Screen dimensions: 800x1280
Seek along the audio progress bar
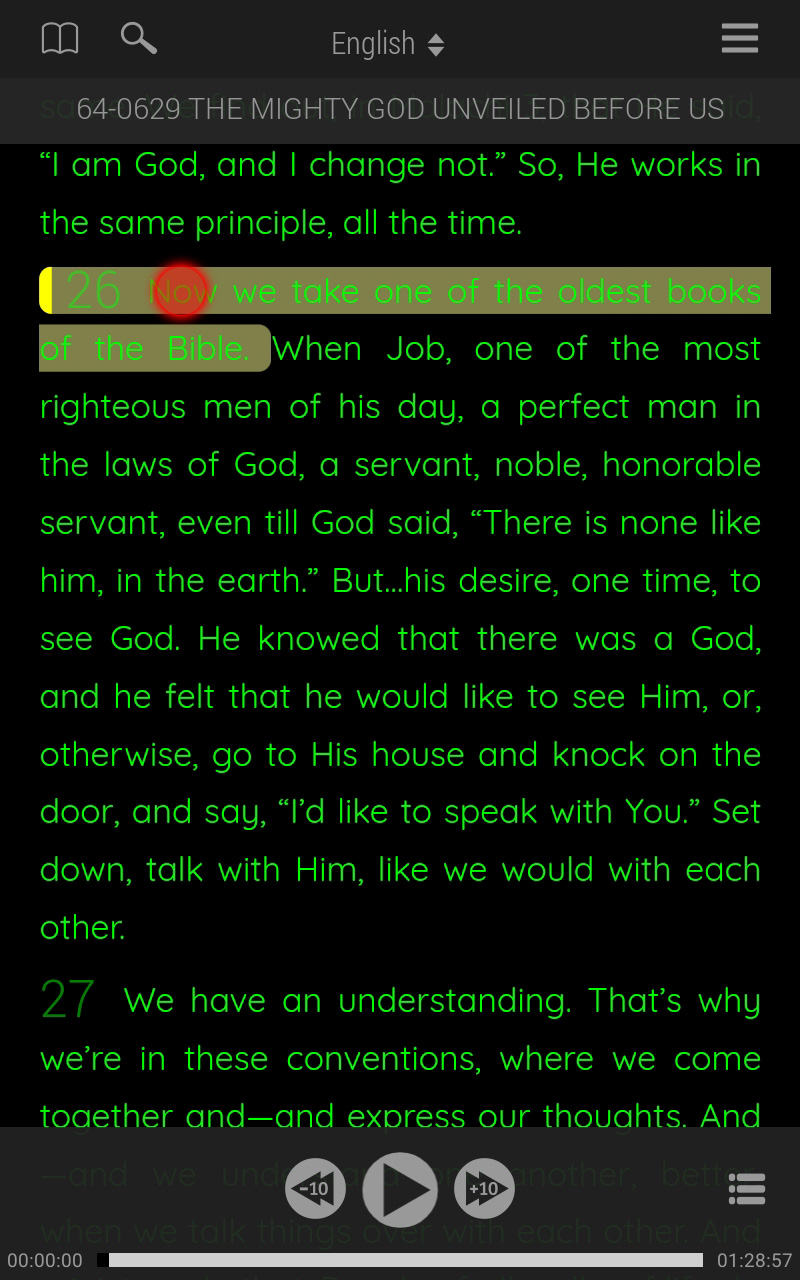click(x=400, y=1260)
